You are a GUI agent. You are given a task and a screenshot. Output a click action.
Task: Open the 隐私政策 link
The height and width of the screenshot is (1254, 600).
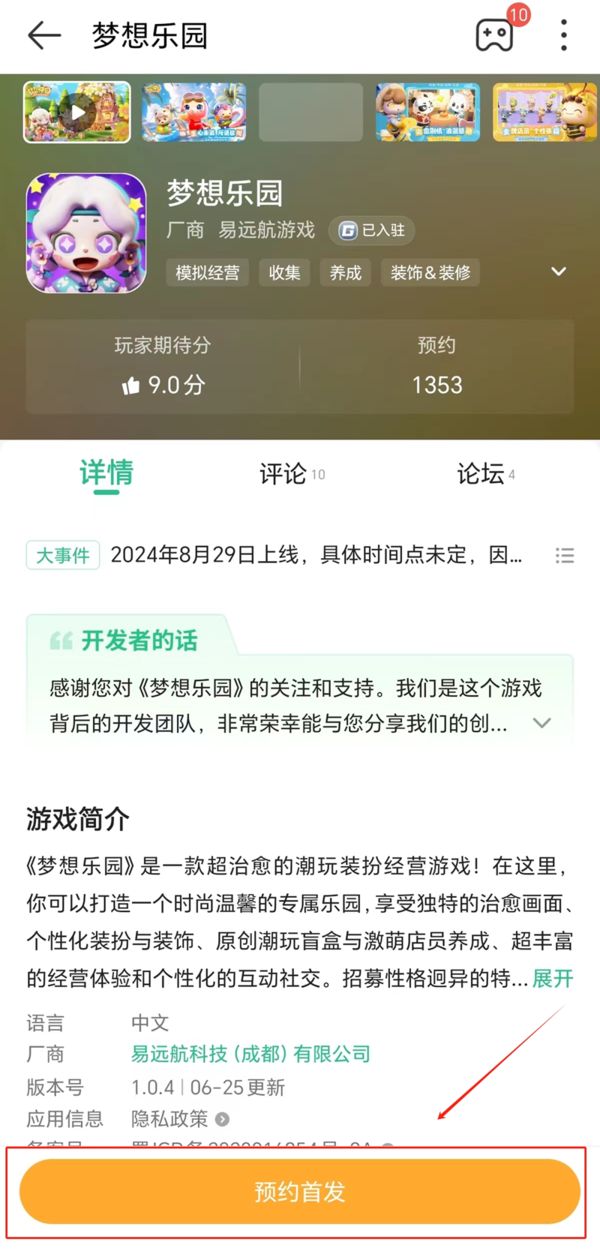[x=170, y=1118]
